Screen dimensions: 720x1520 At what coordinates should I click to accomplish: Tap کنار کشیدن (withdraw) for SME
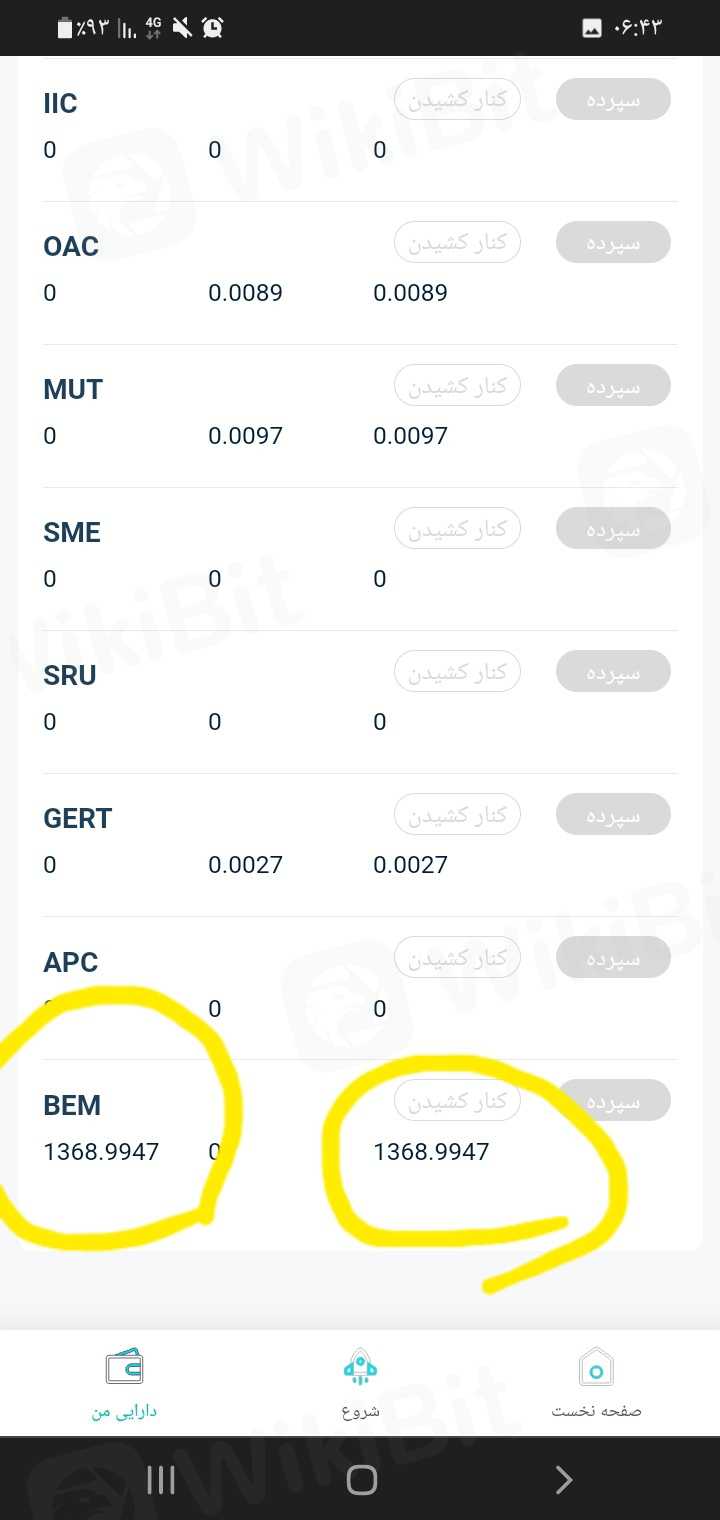[x=457, y=528]
